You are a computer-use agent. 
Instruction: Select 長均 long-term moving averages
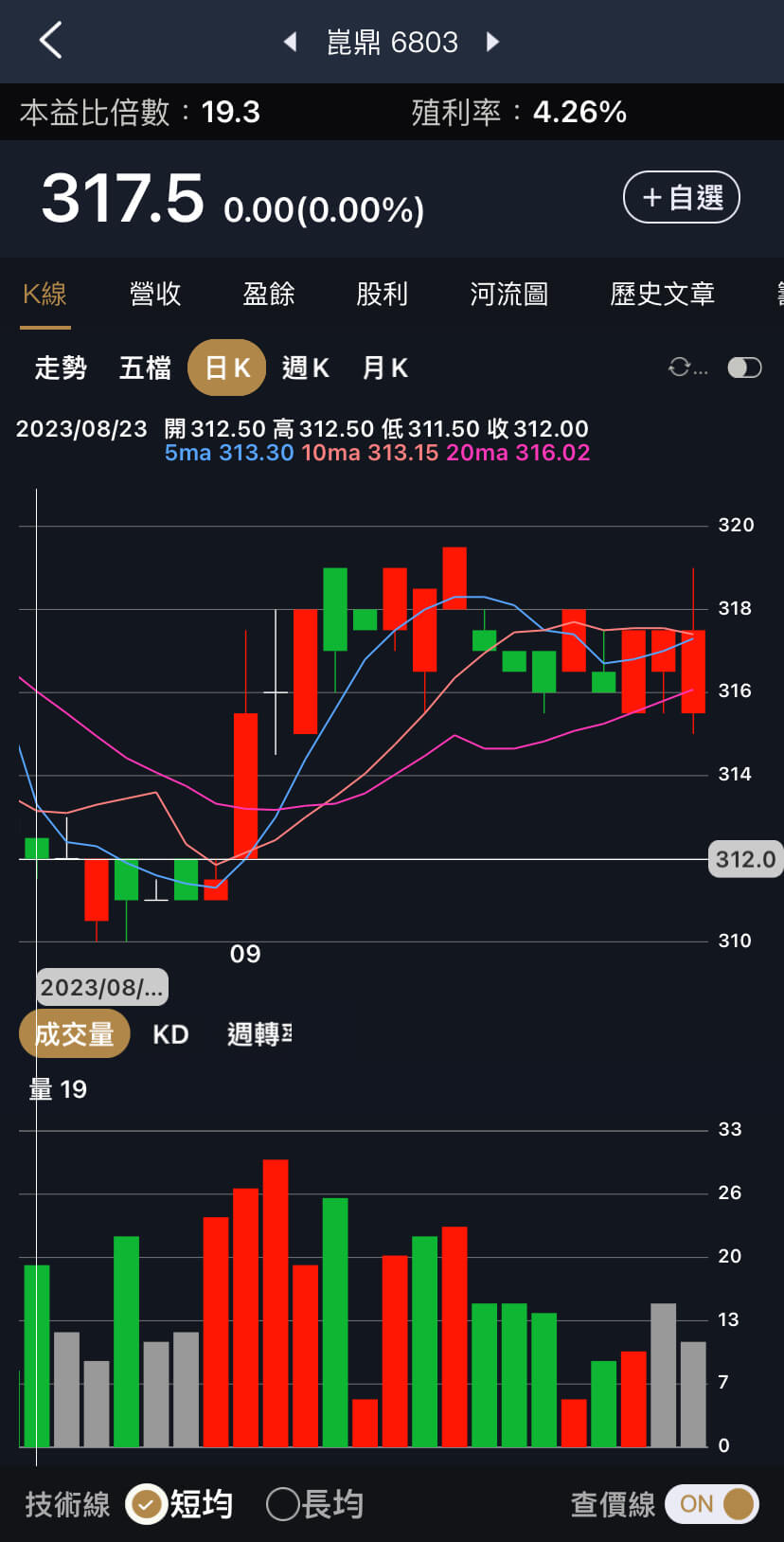click(315, 1504)
